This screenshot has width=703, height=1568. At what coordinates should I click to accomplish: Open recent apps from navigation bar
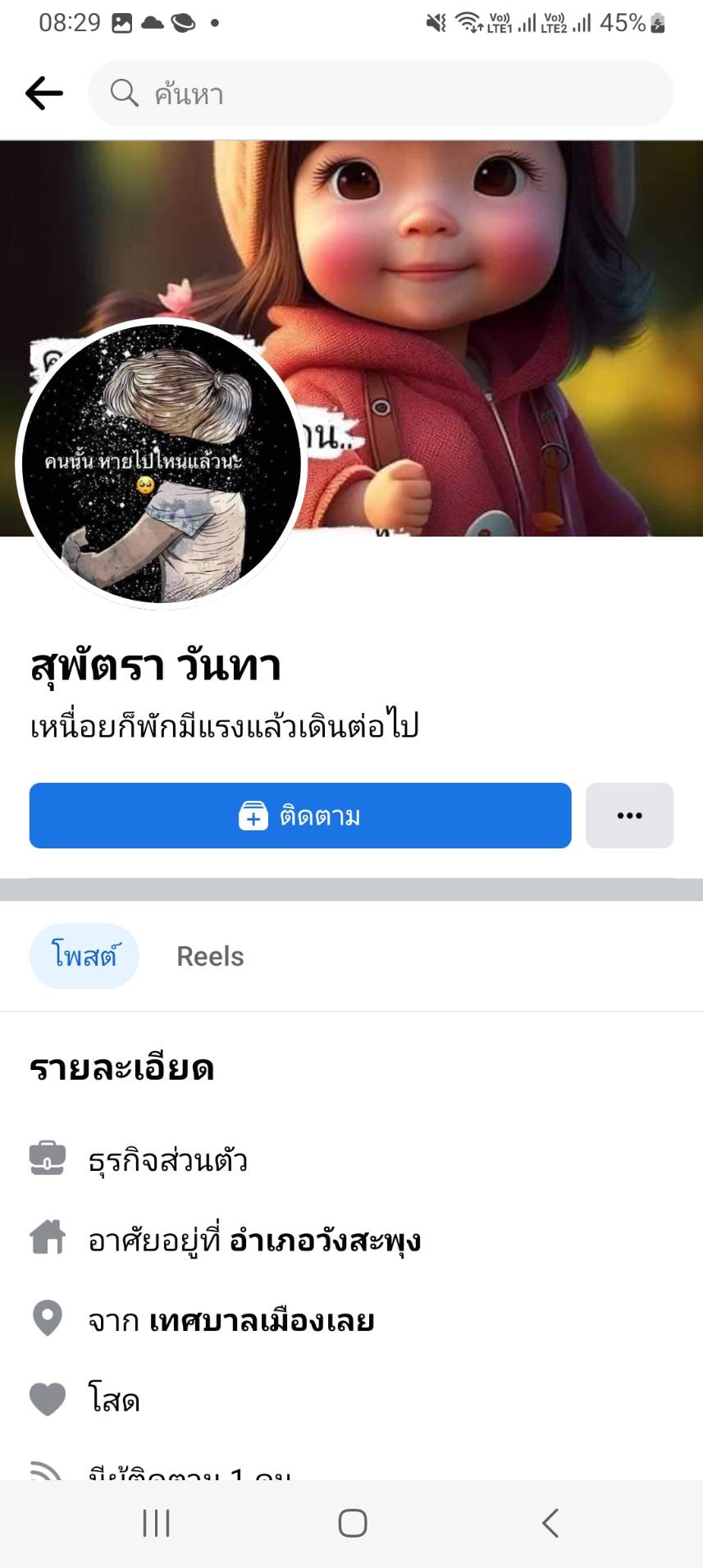[x=156, y=1524]
